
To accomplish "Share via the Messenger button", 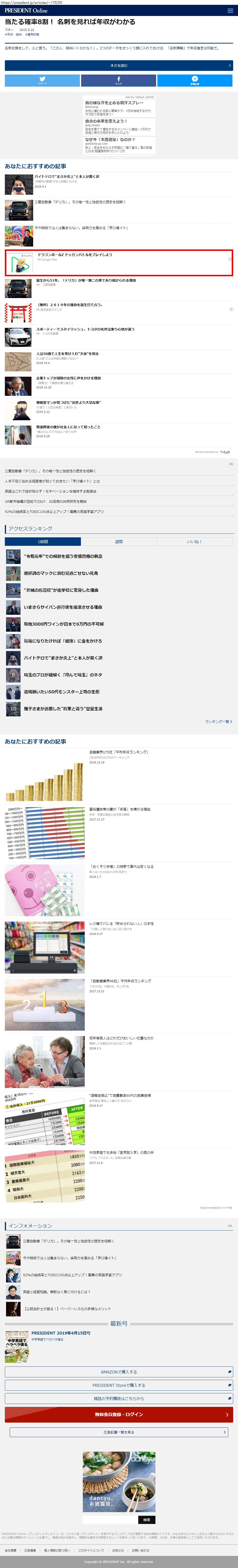I will [x=195, y=80].
